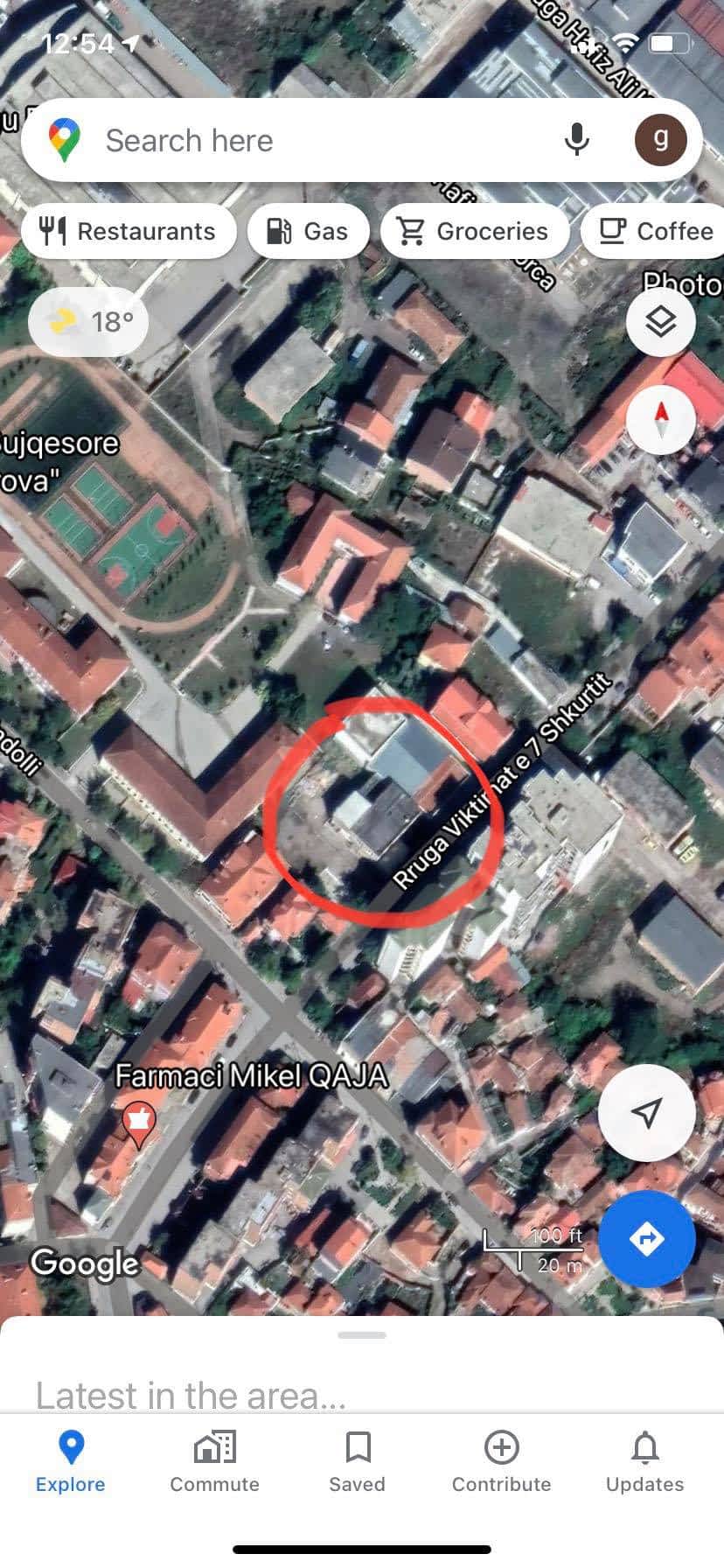Switch to the Commute tab
724x1568 pixels.
coord(214,1462)
